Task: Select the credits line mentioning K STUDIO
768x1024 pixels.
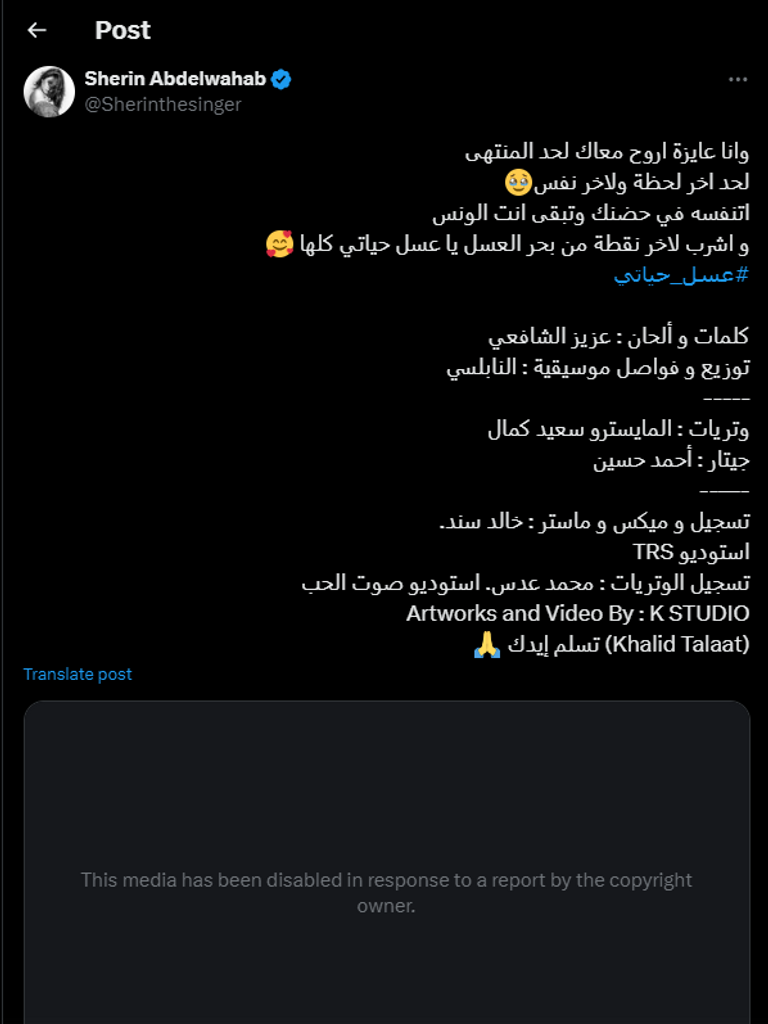Action: point(576,613)
